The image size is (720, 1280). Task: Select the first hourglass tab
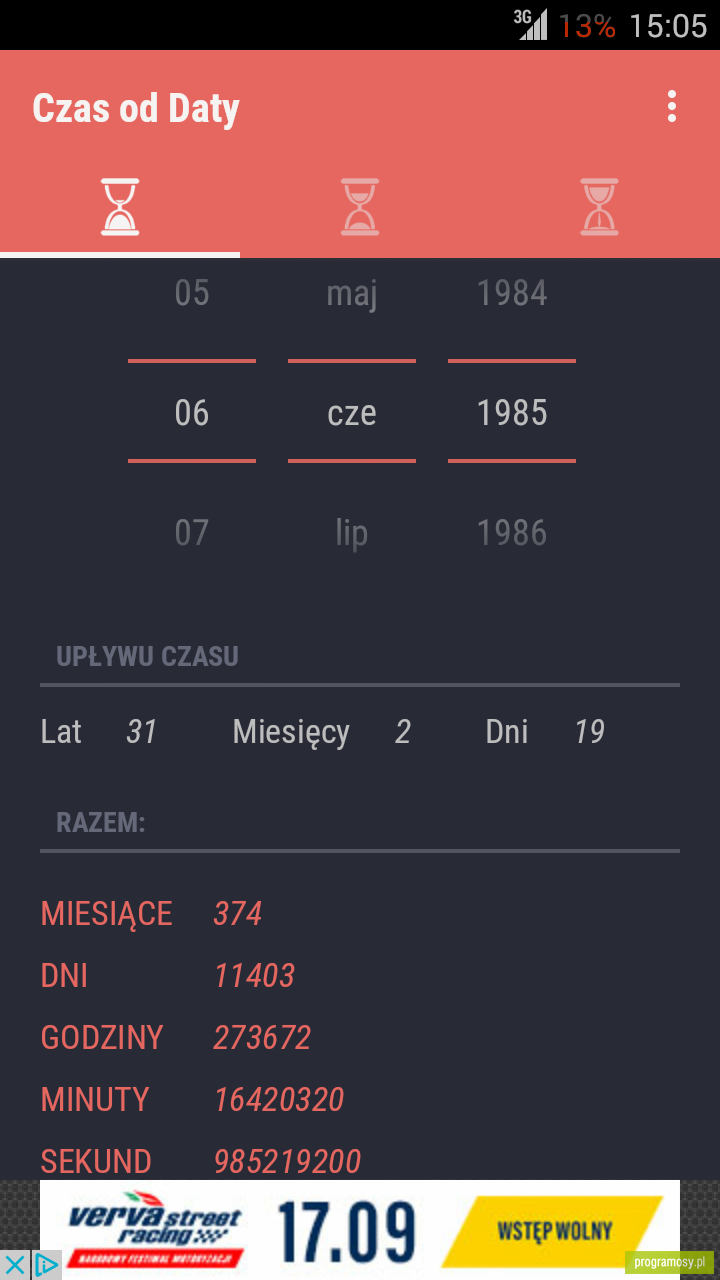point(120,207)
